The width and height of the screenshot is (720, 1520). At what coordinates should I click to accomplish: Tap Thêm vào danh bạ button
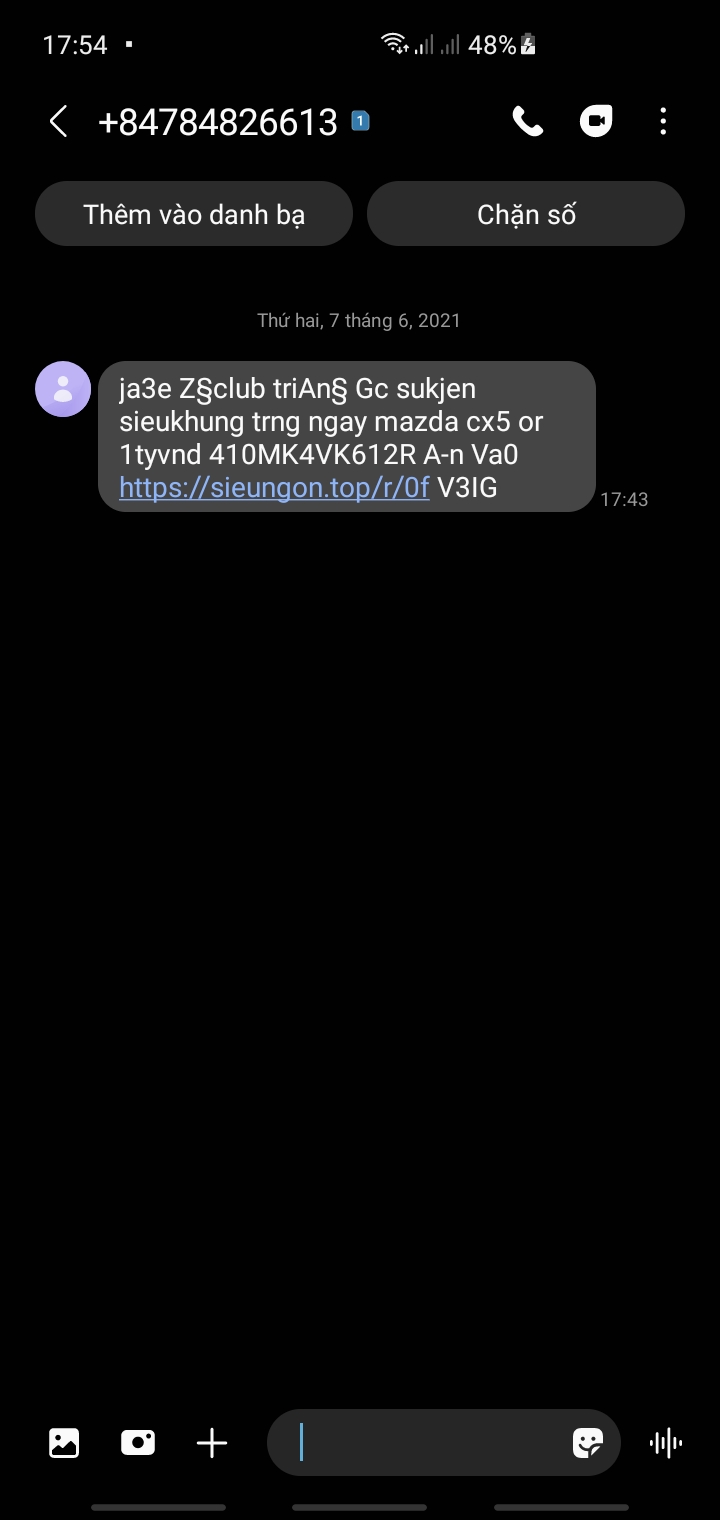tap(194, 214)
